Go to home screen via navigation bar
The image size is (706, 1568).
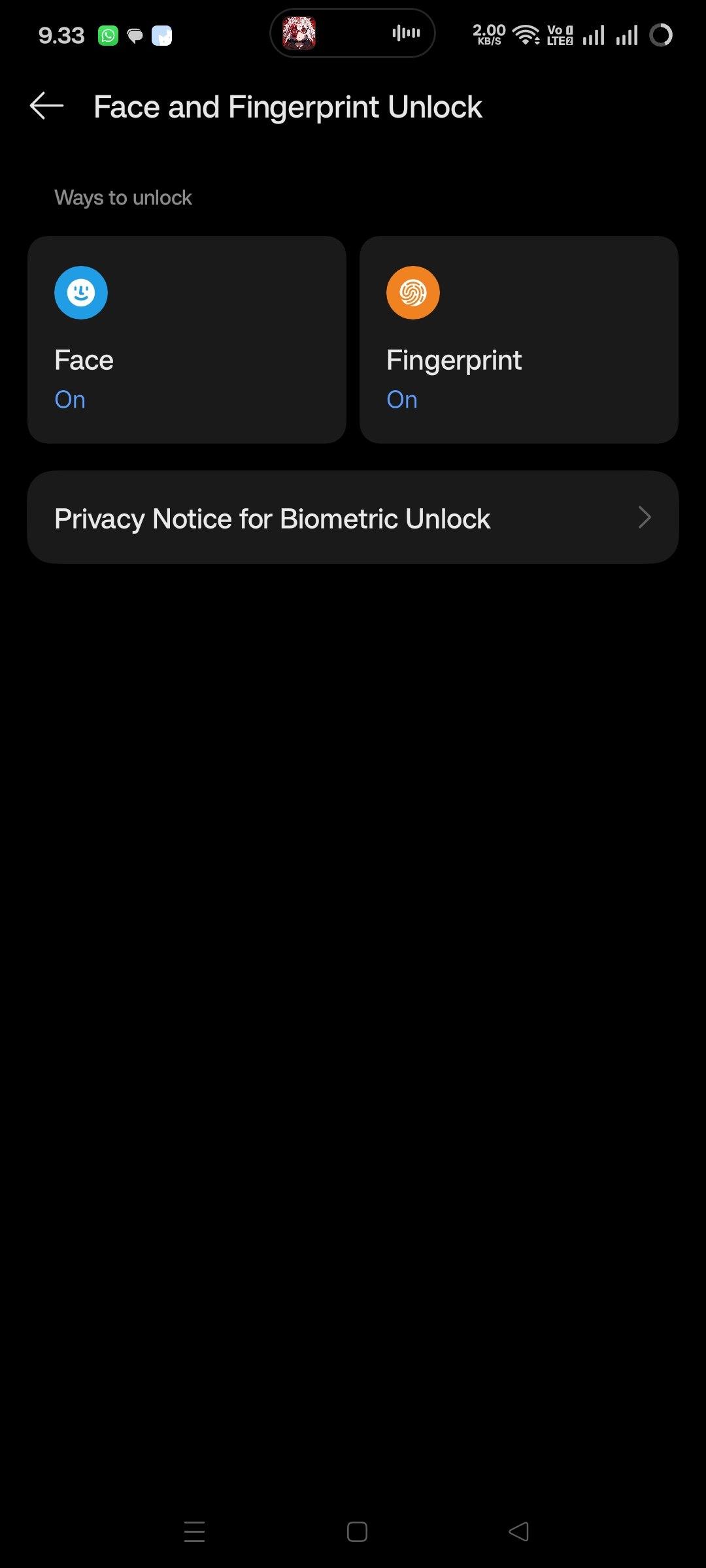357,1531
